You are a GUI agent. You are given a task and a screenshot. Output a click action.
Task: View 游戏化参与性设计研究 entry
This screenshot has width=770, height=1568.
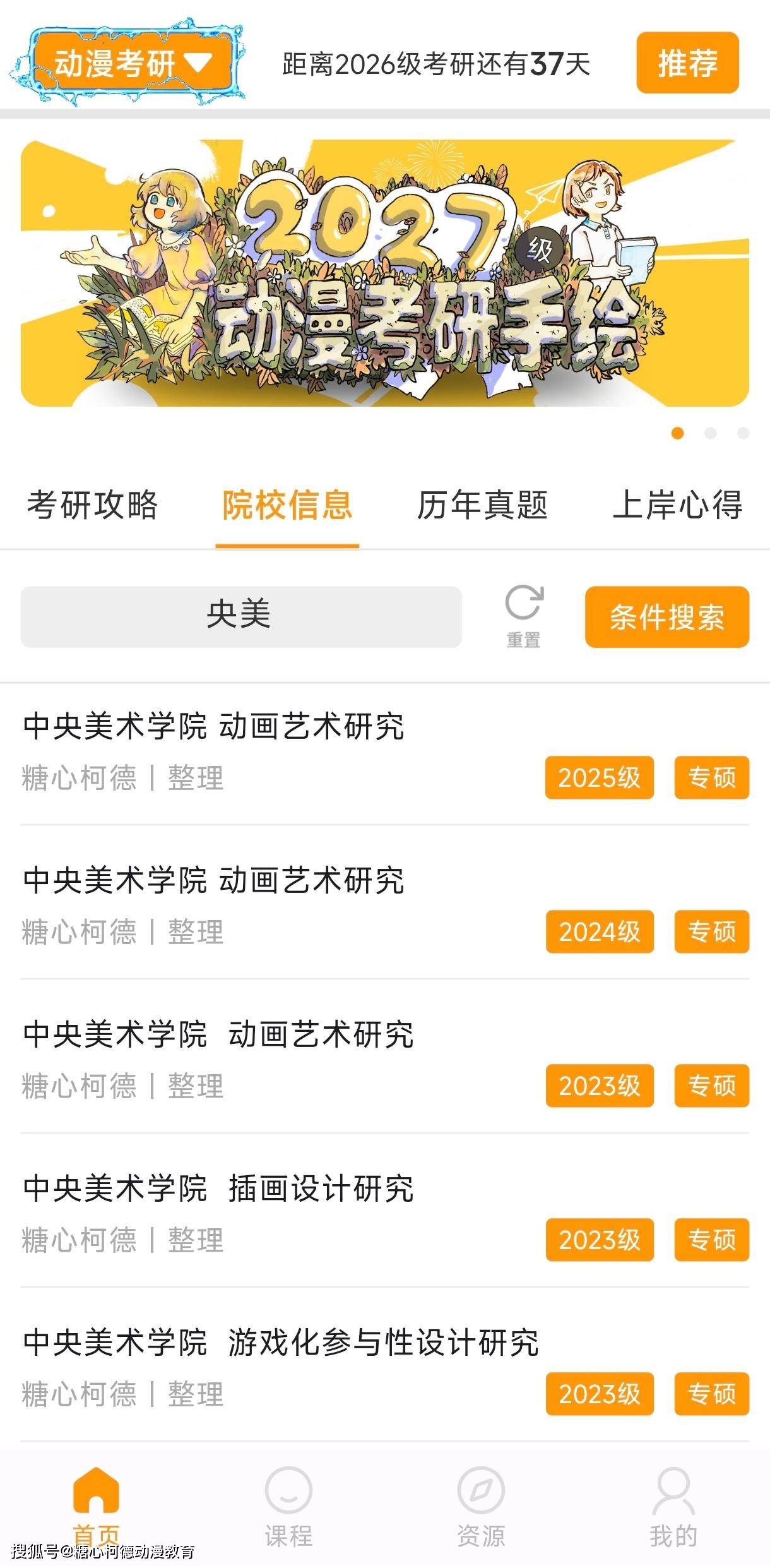coord(280,1343)
